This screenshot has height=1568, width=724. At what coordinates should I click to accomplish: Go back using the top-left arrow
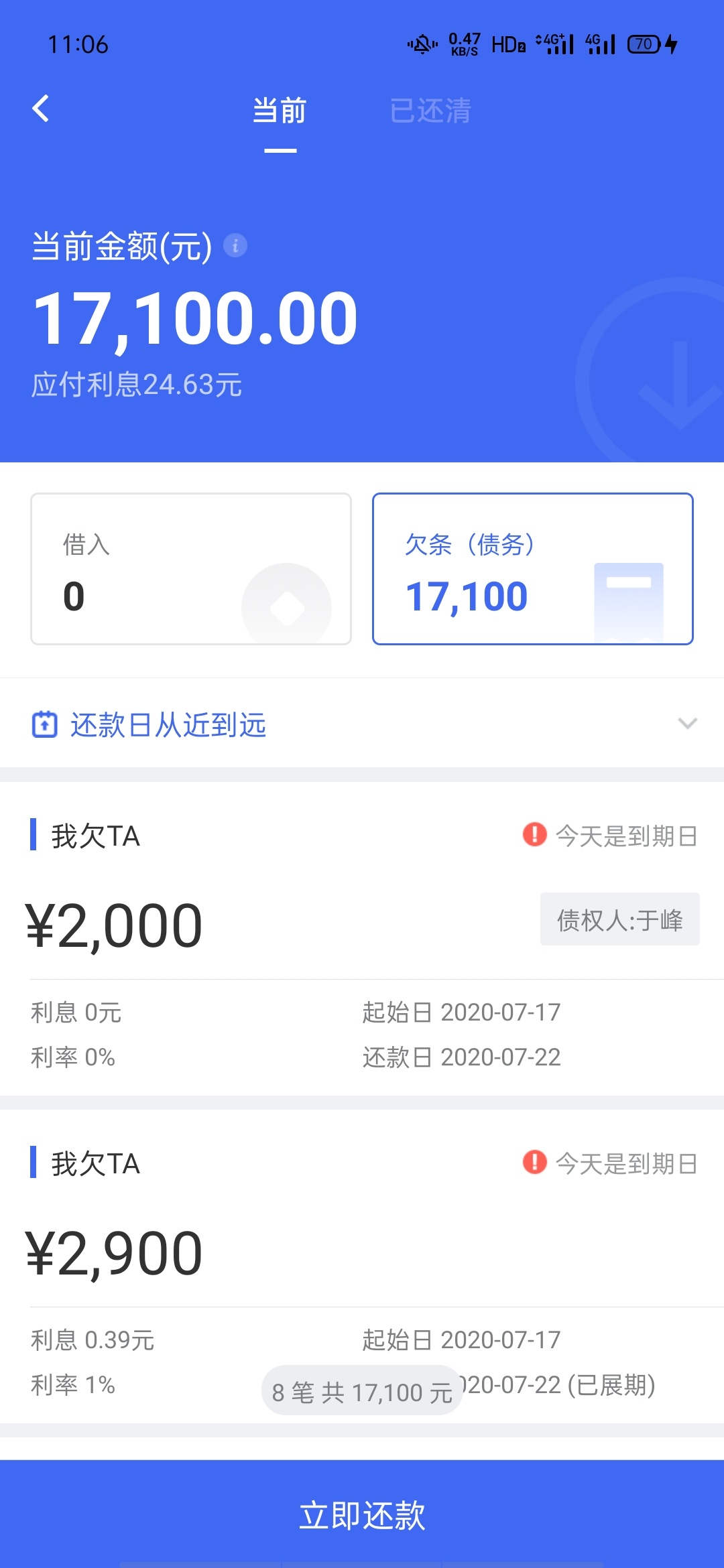(x=41, y=109)
